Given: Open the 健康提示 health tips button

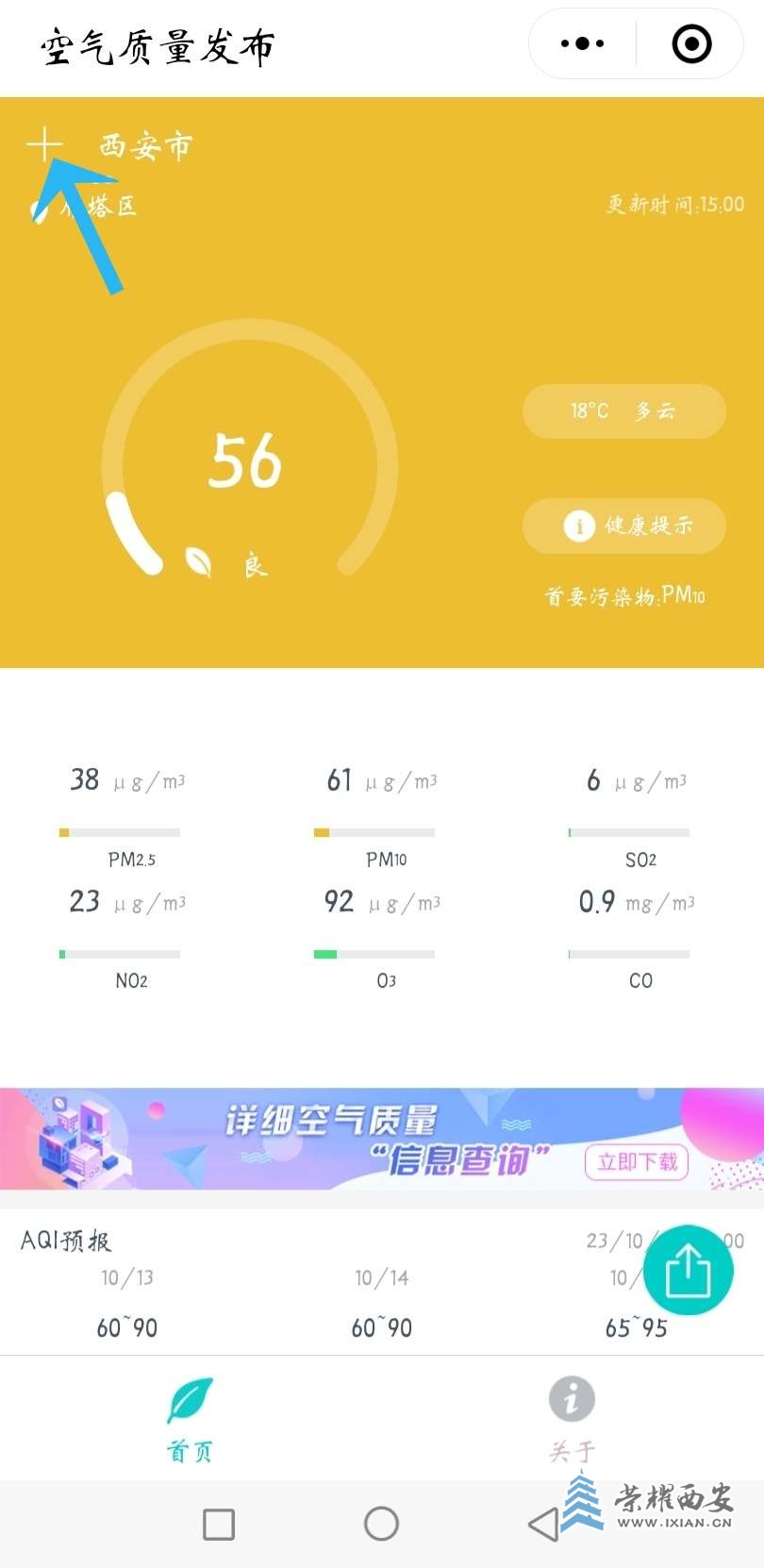Looking at the screenshot, I should coord(624,525).
